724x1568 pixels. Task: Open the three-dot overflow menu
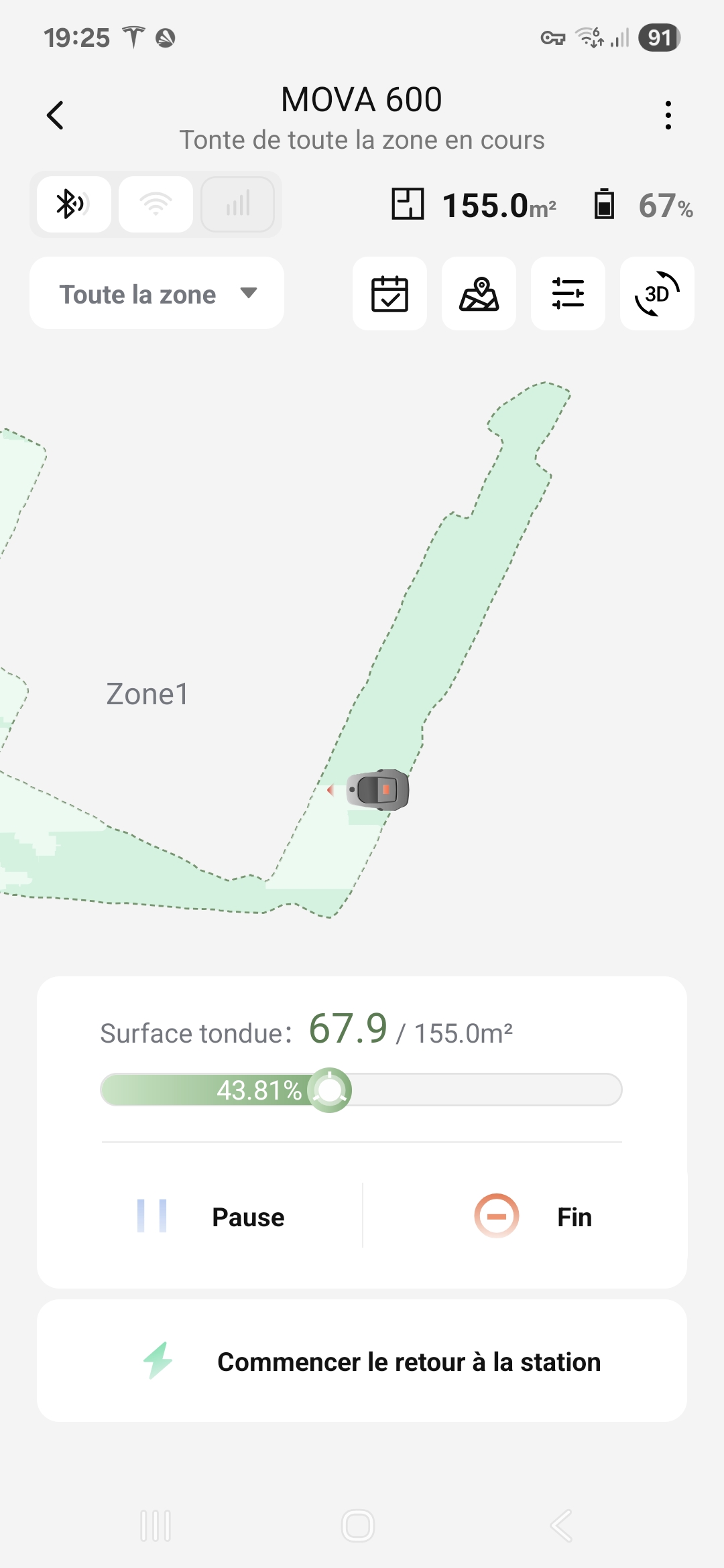(668, 115)
